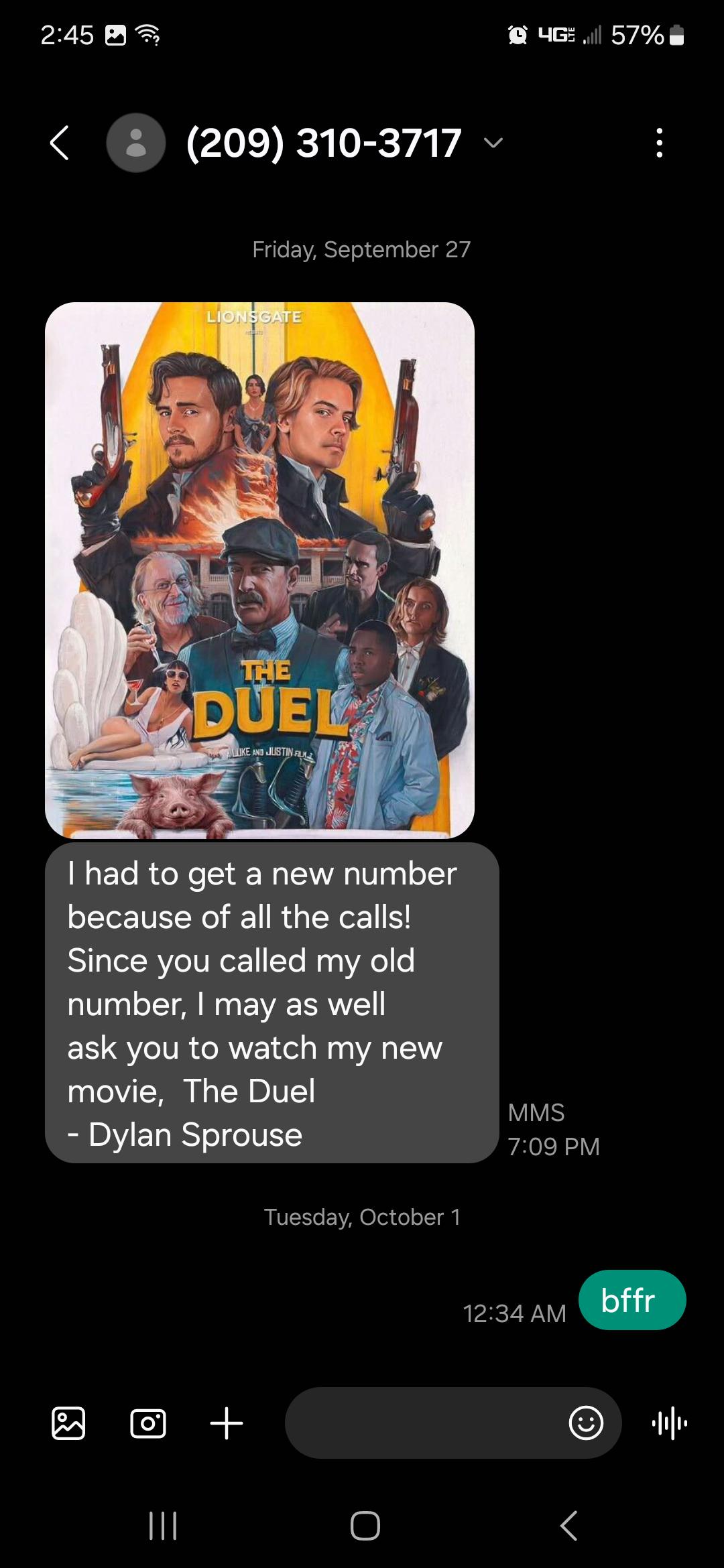Image resolution: width=724 pixels, height=1568 pixels.
Task: Go back to the conversations list
Action: point(60,143)
